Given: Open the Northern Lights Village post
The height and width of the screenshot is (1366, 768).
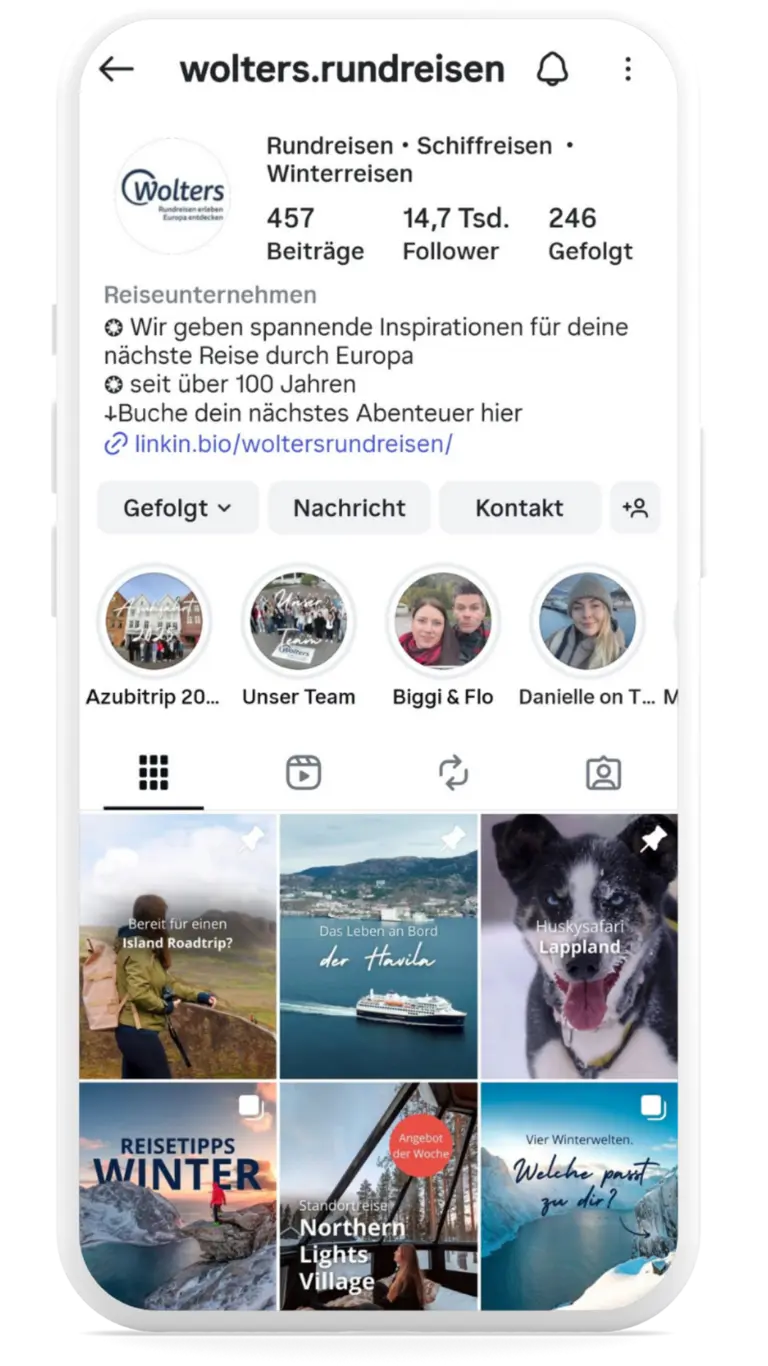Looking at the screenshot, I should [378, 1195].
